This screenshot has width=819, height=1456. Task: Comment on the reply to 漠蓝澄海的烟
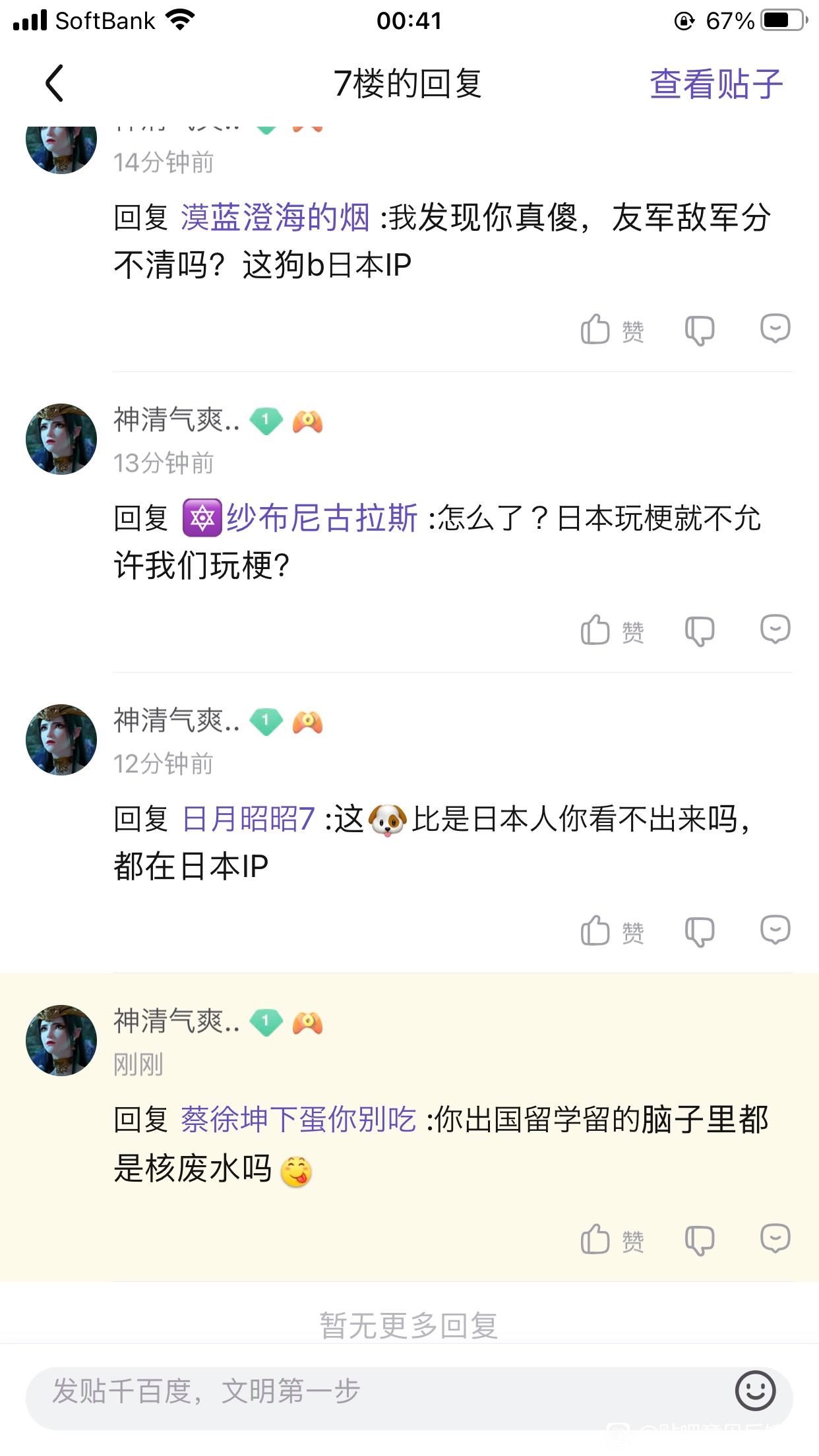[x=775, y=328]
